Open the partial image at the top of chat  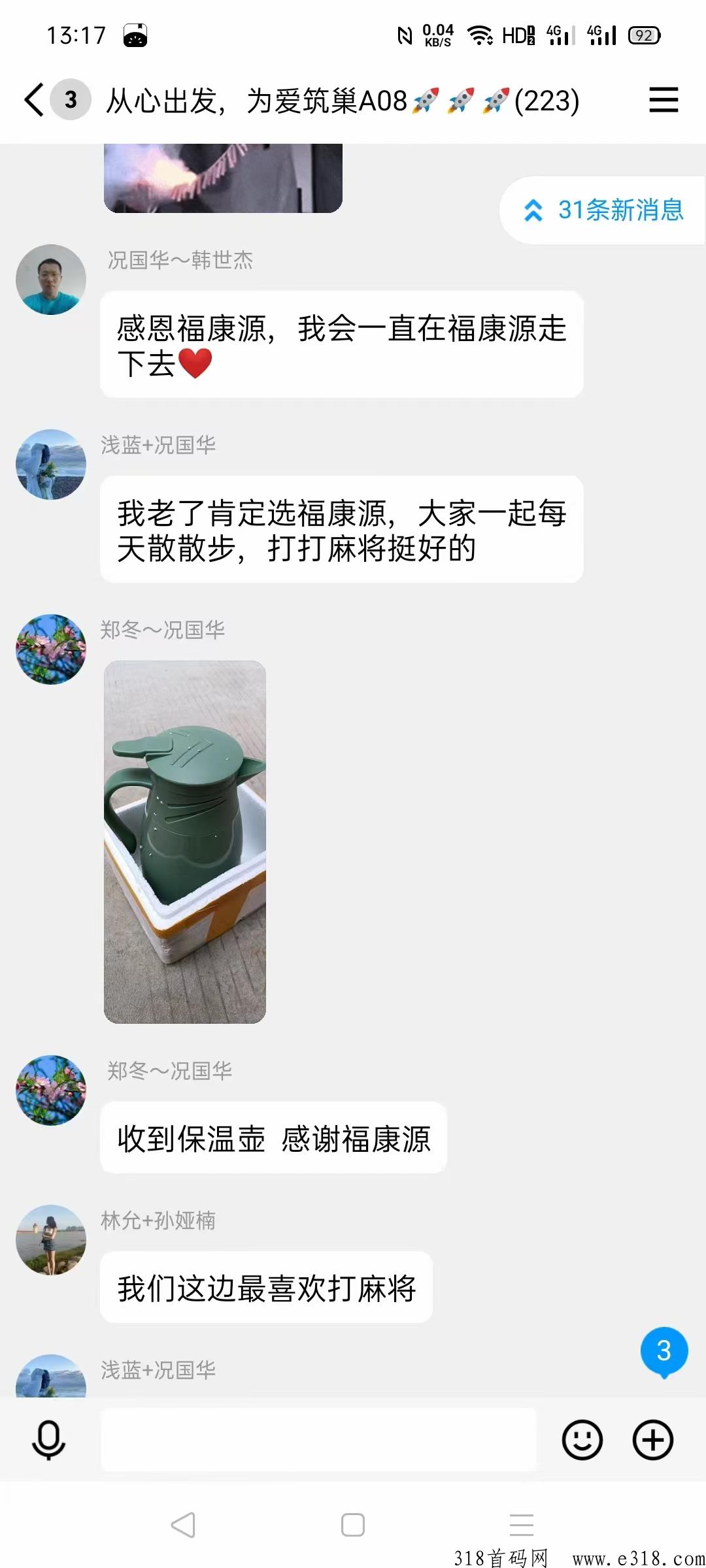pos(223,178)
